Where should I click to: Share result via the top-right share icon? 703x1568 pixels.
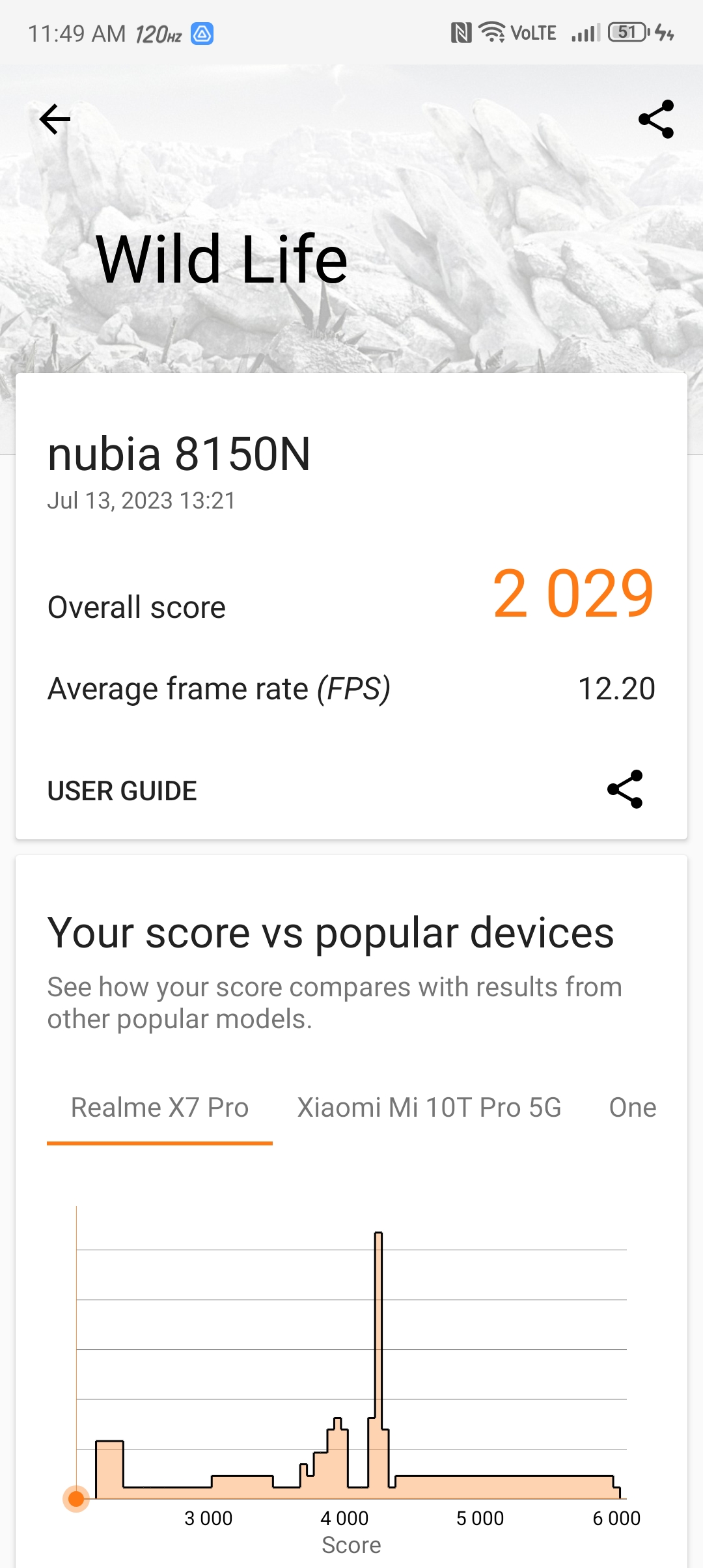coord(656,119)
